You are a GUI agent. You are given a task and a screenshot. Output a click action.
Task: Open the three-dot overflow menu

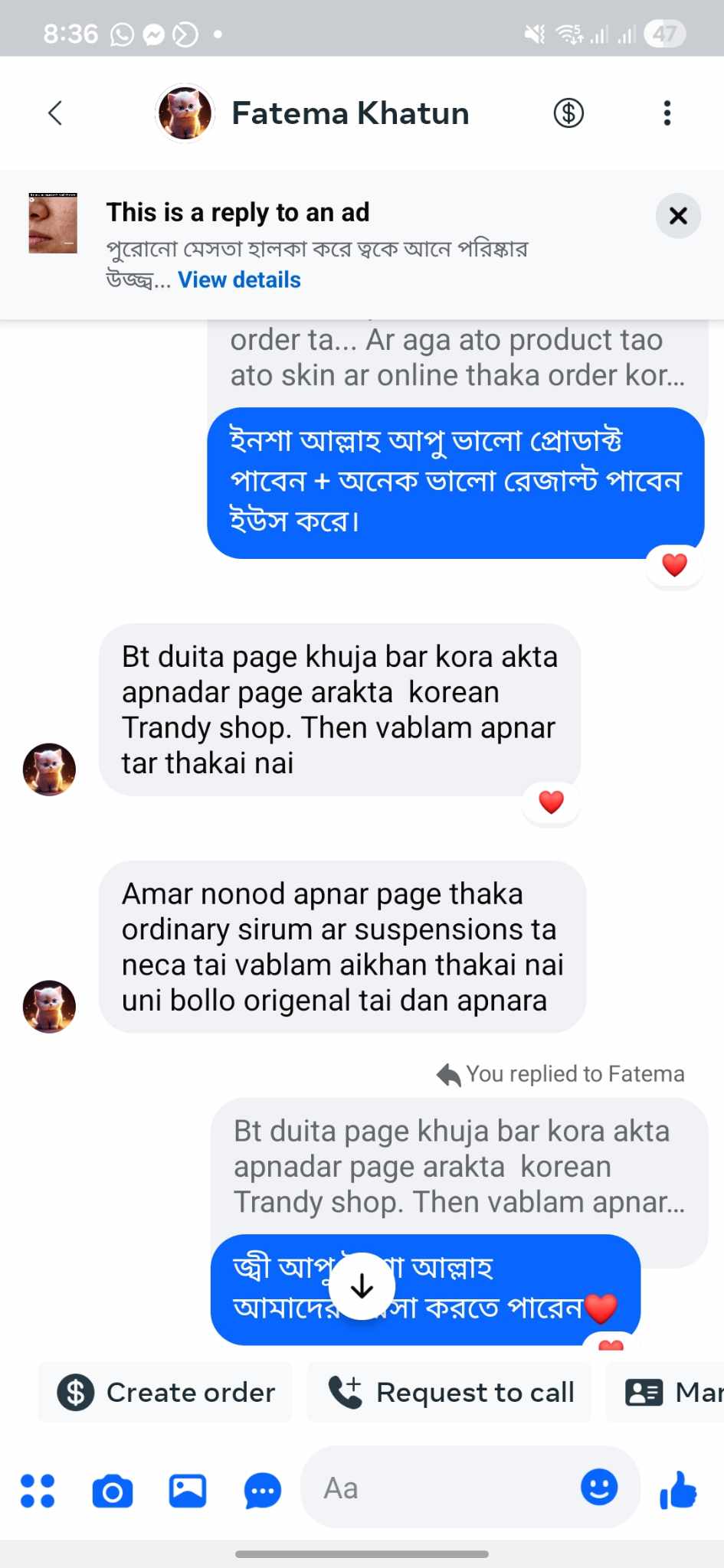[667, 113]
